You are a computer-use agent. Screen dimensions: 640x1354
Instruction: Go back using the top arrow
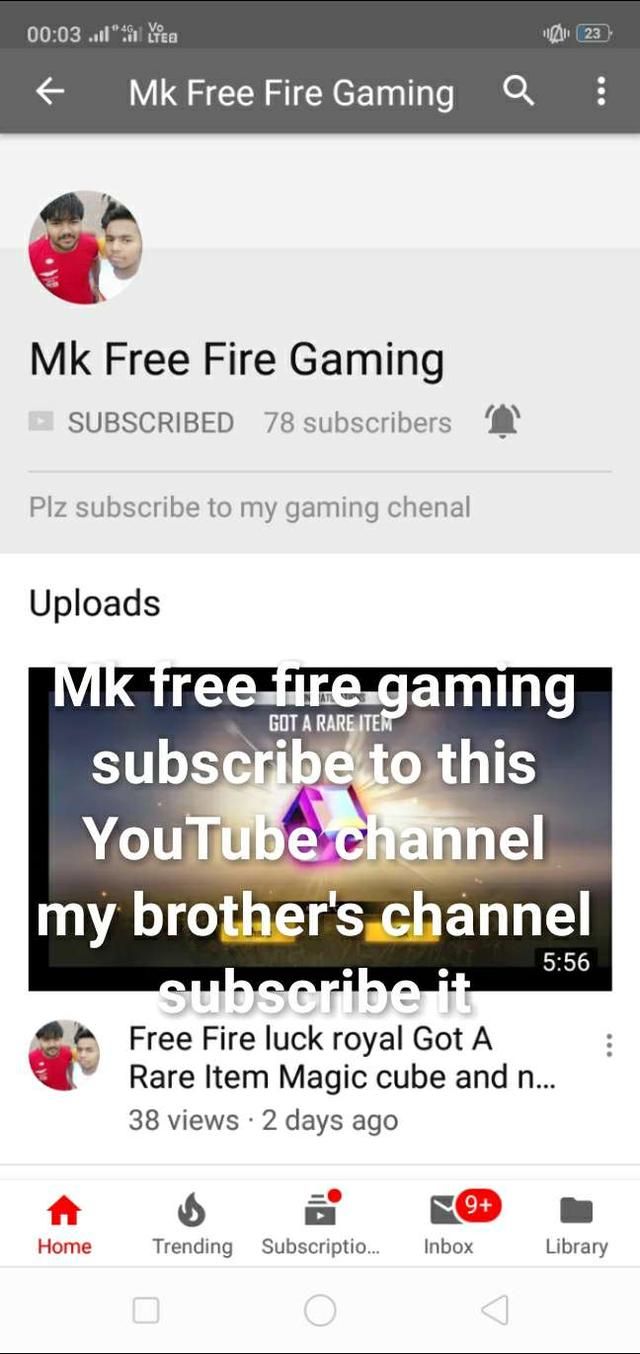click(50, 92)
